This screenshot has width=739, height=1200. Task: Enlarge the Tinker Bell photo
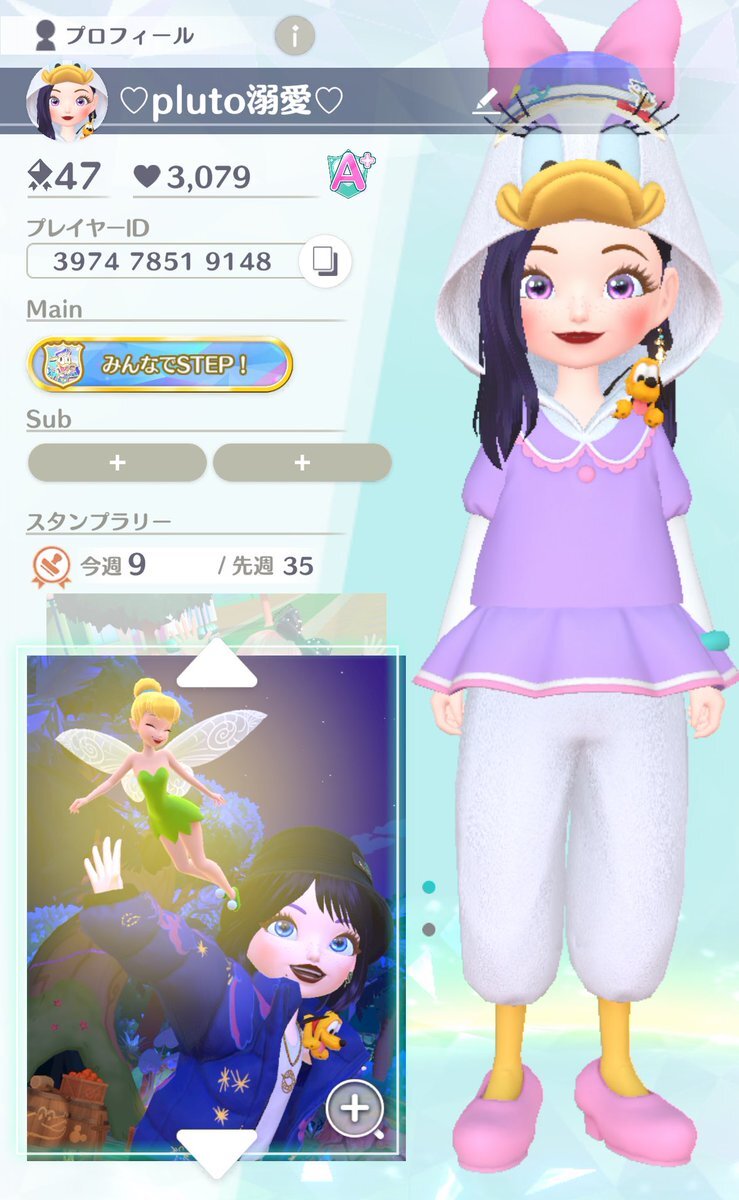[356, 1109]
